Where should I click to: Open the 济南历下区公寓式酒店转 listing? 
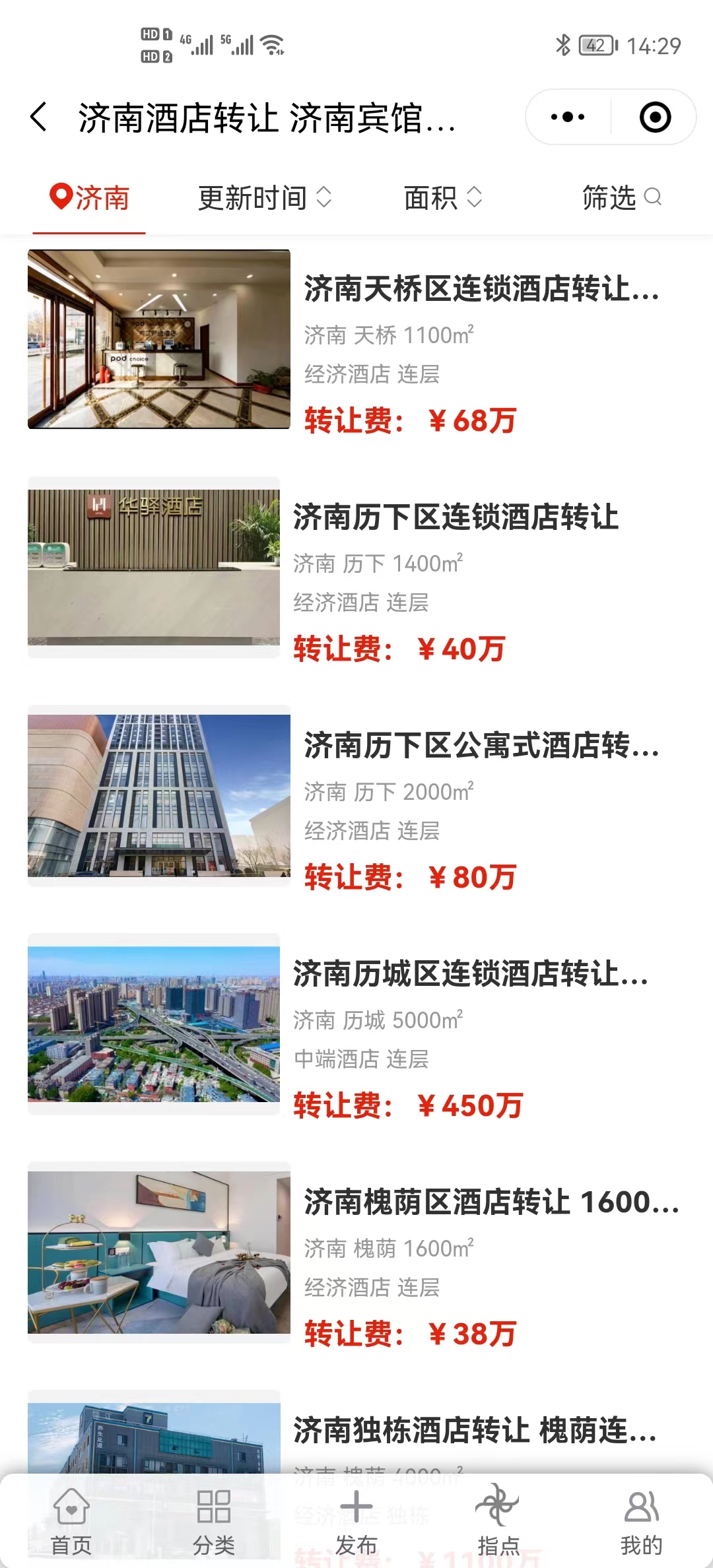tap(481, 746)
